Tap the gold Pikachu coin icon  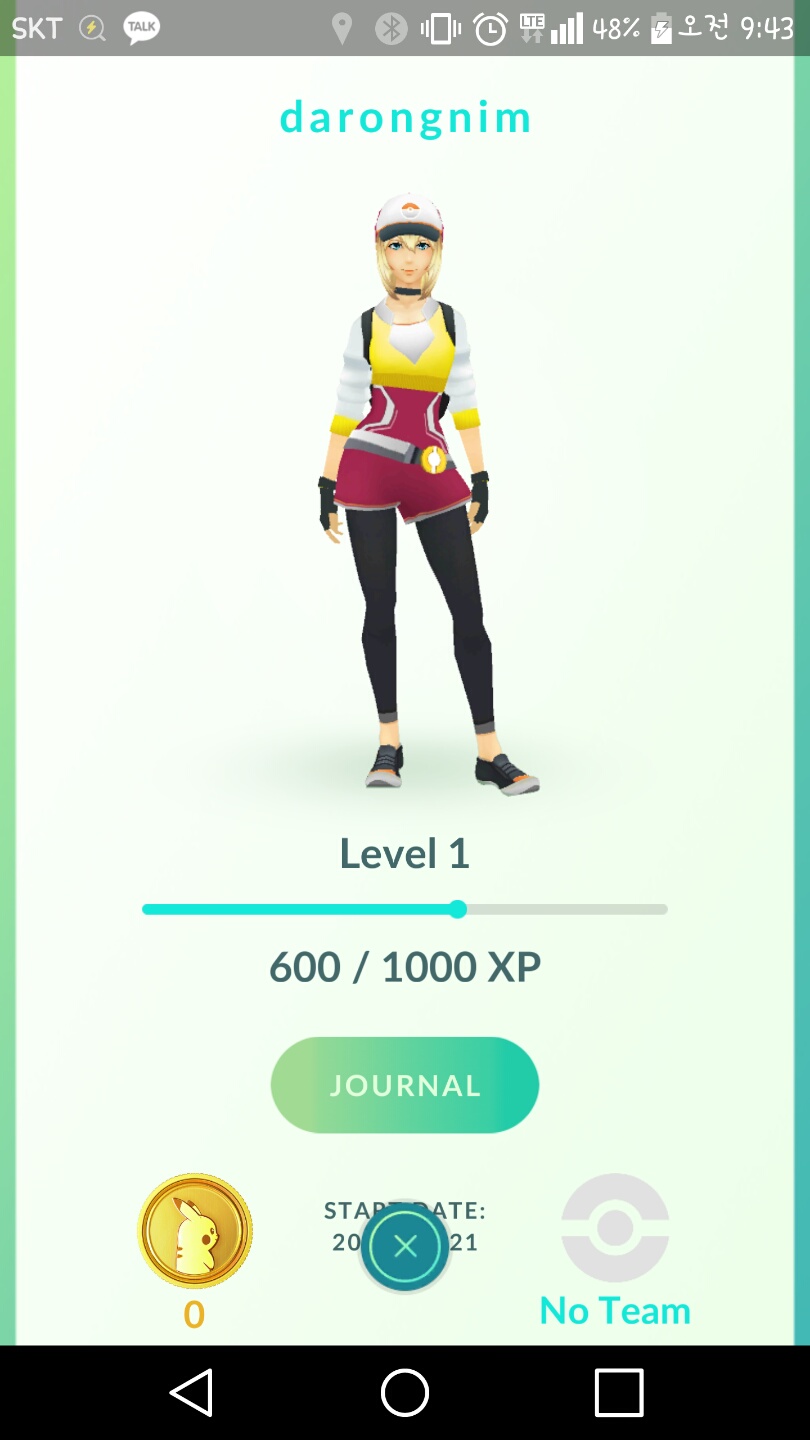[195, 1231]
